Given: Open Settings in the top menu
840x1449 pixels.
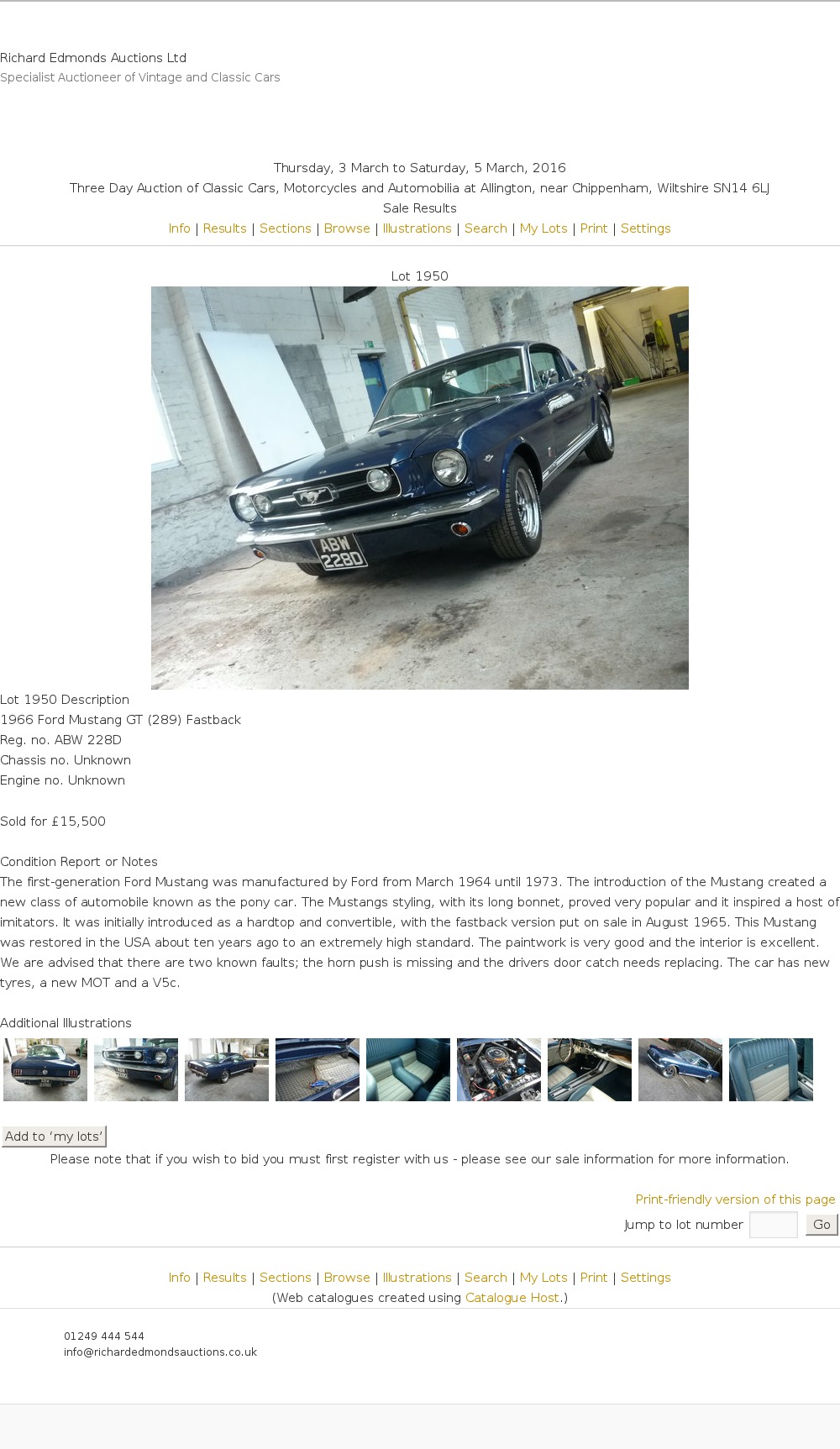Looking at the screenshot, I should click(x=645, y=228).
